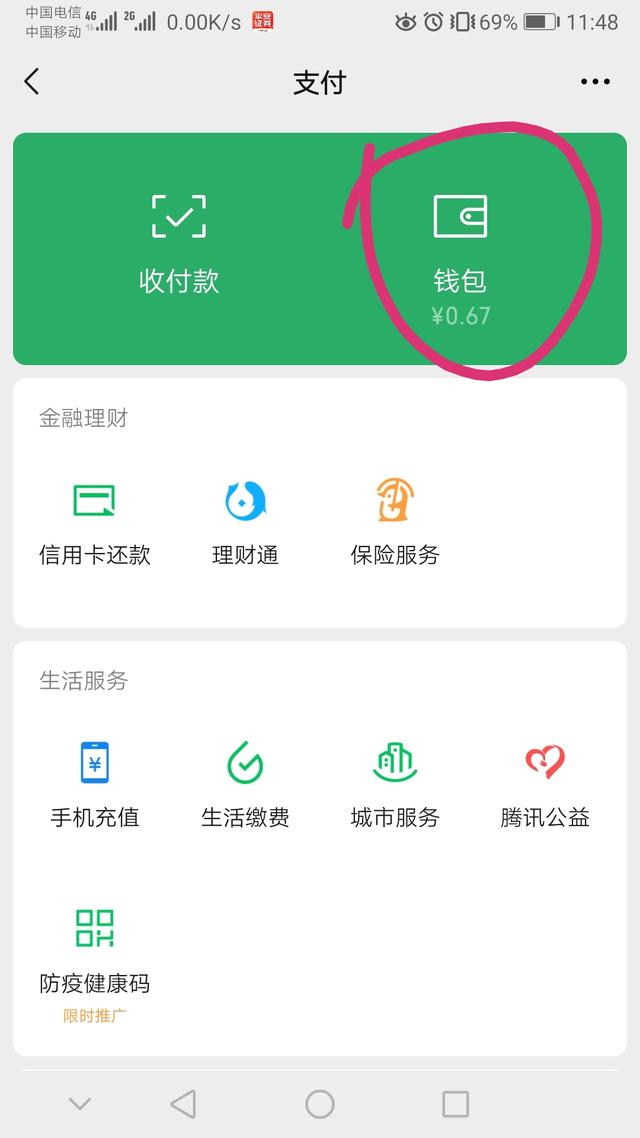Tap the system home button
The width and height of the screenshot is (640, 1138).
click(x=320, y=1105)
